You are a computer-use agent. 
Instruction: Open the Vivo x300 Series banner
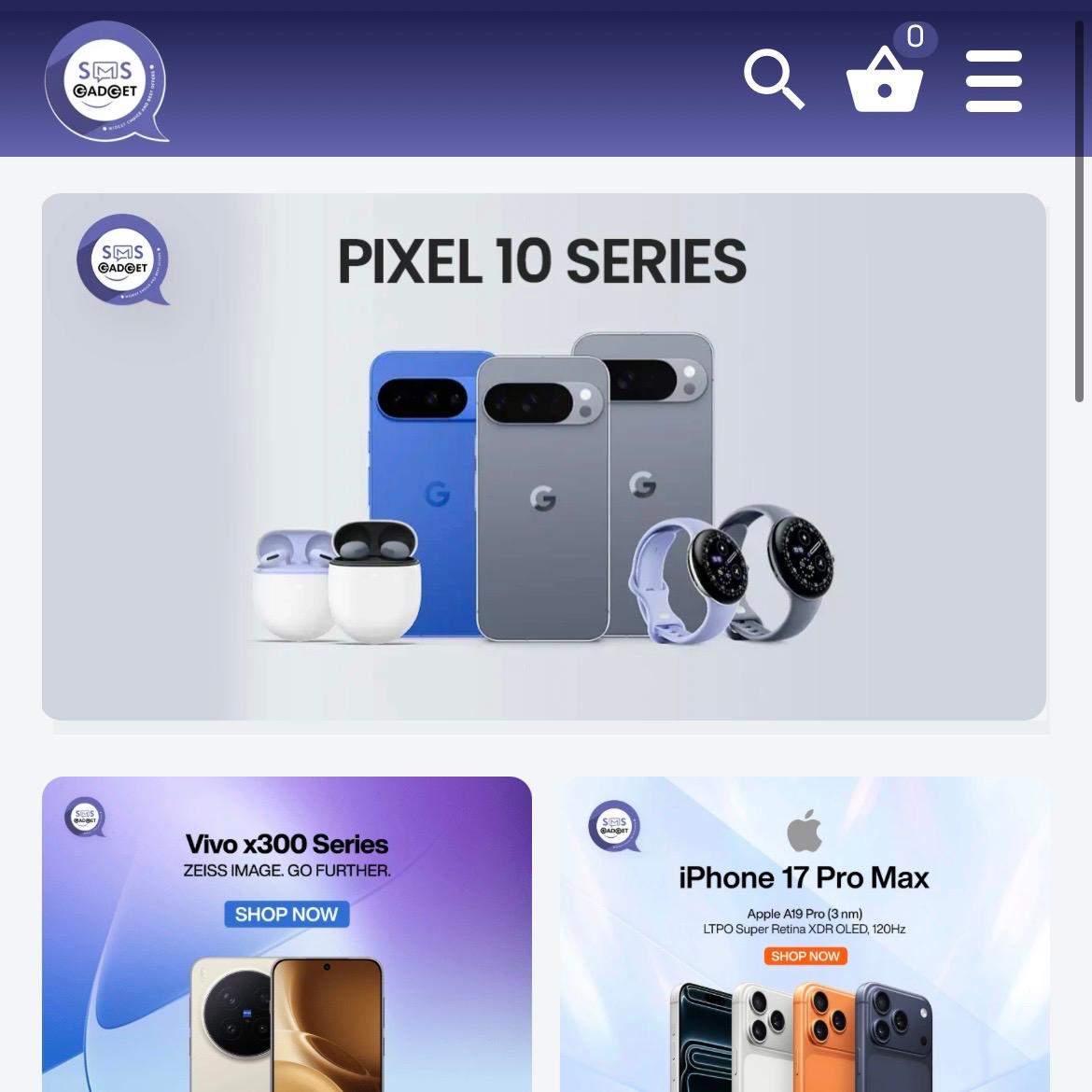click(287, 933)
